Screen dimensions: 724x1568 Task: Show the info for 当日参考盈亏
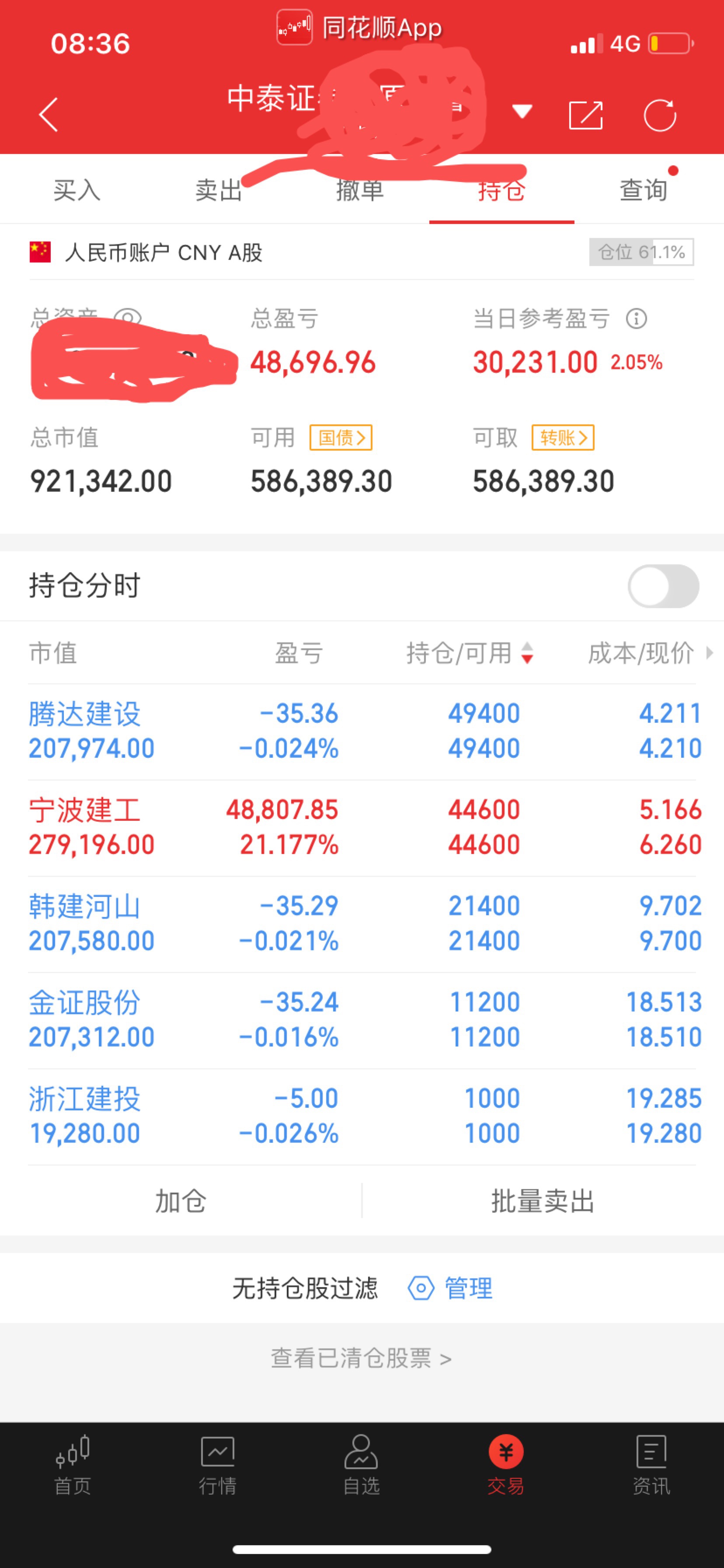pos(637,318)
